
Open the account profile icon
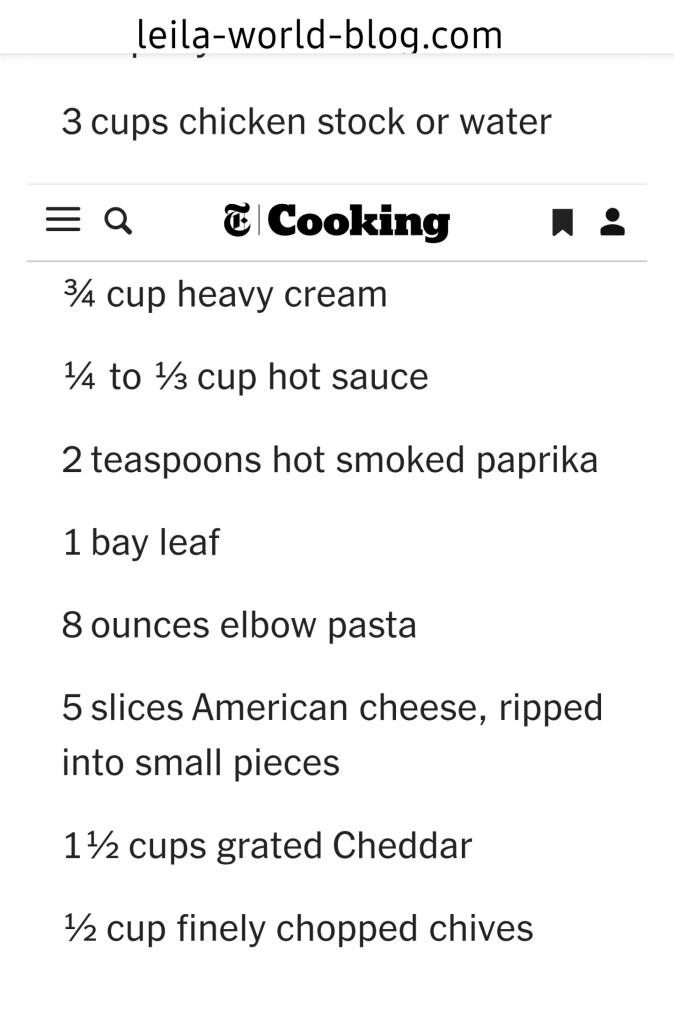tap(612, 222)
